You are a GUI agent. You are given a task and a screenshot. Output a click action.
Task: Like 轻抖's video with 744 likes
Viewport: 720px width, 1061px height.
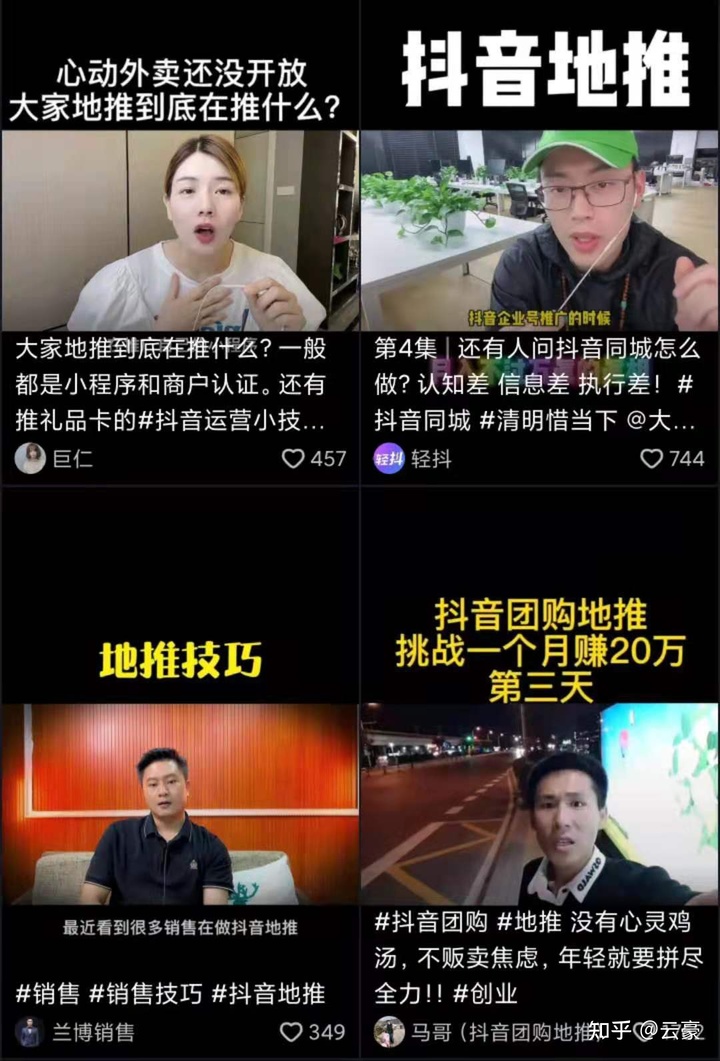click(652, 458)
